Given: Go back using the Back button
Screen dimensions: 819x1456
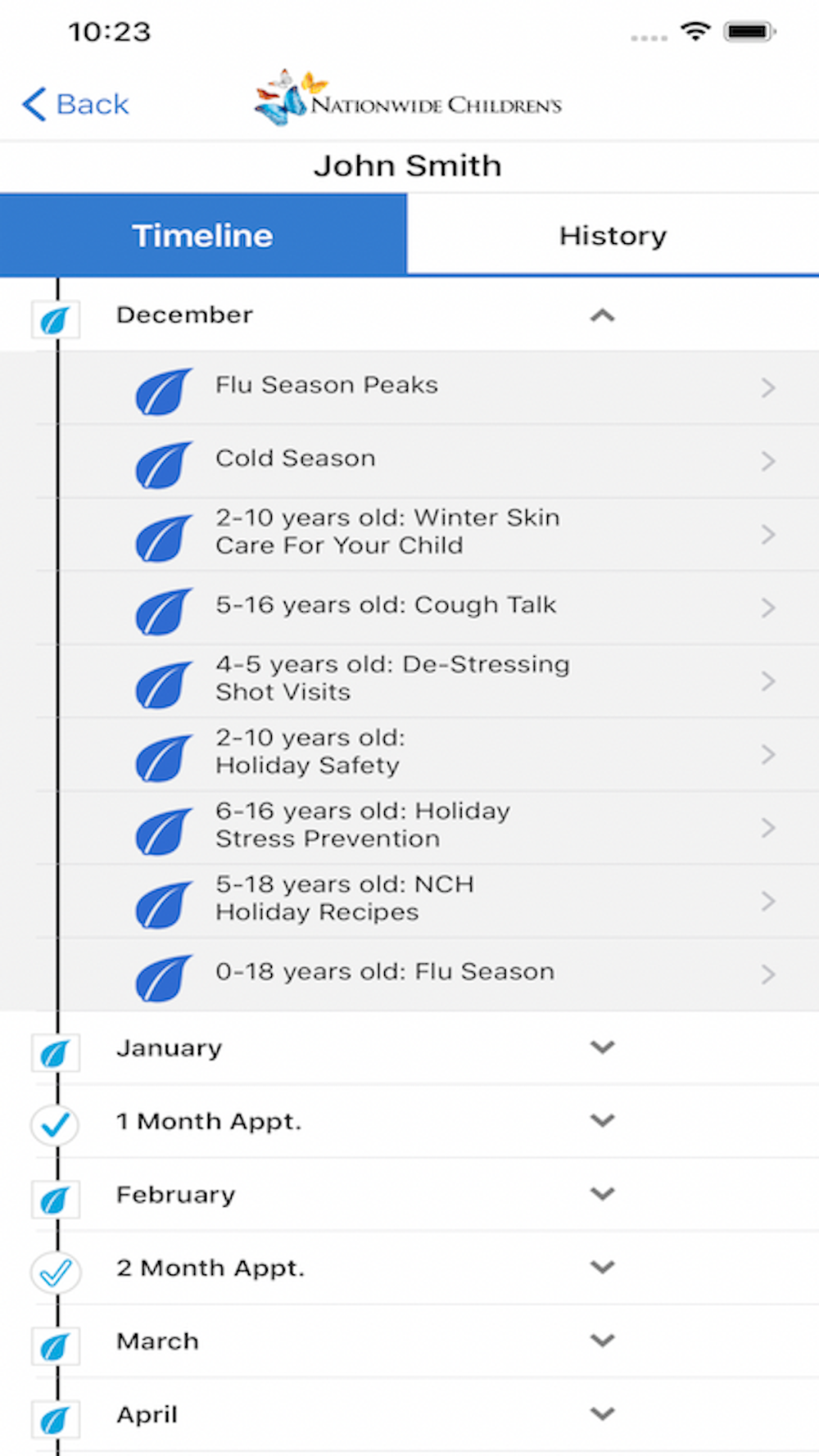Looking at the screenshot, I should [75, 104].
